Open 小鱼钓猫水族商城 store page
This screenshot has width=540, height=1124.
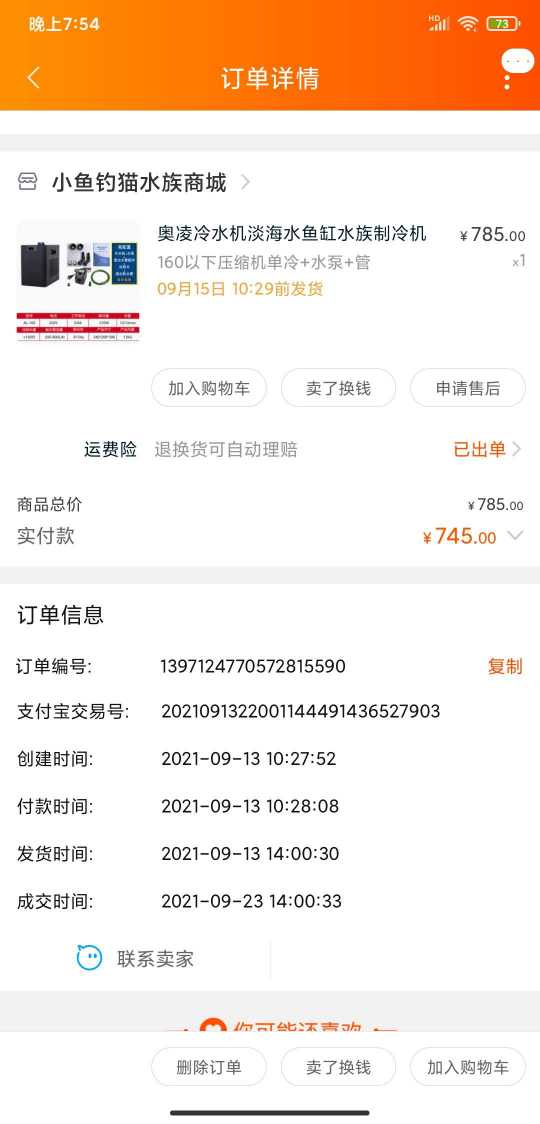(134, 183)
